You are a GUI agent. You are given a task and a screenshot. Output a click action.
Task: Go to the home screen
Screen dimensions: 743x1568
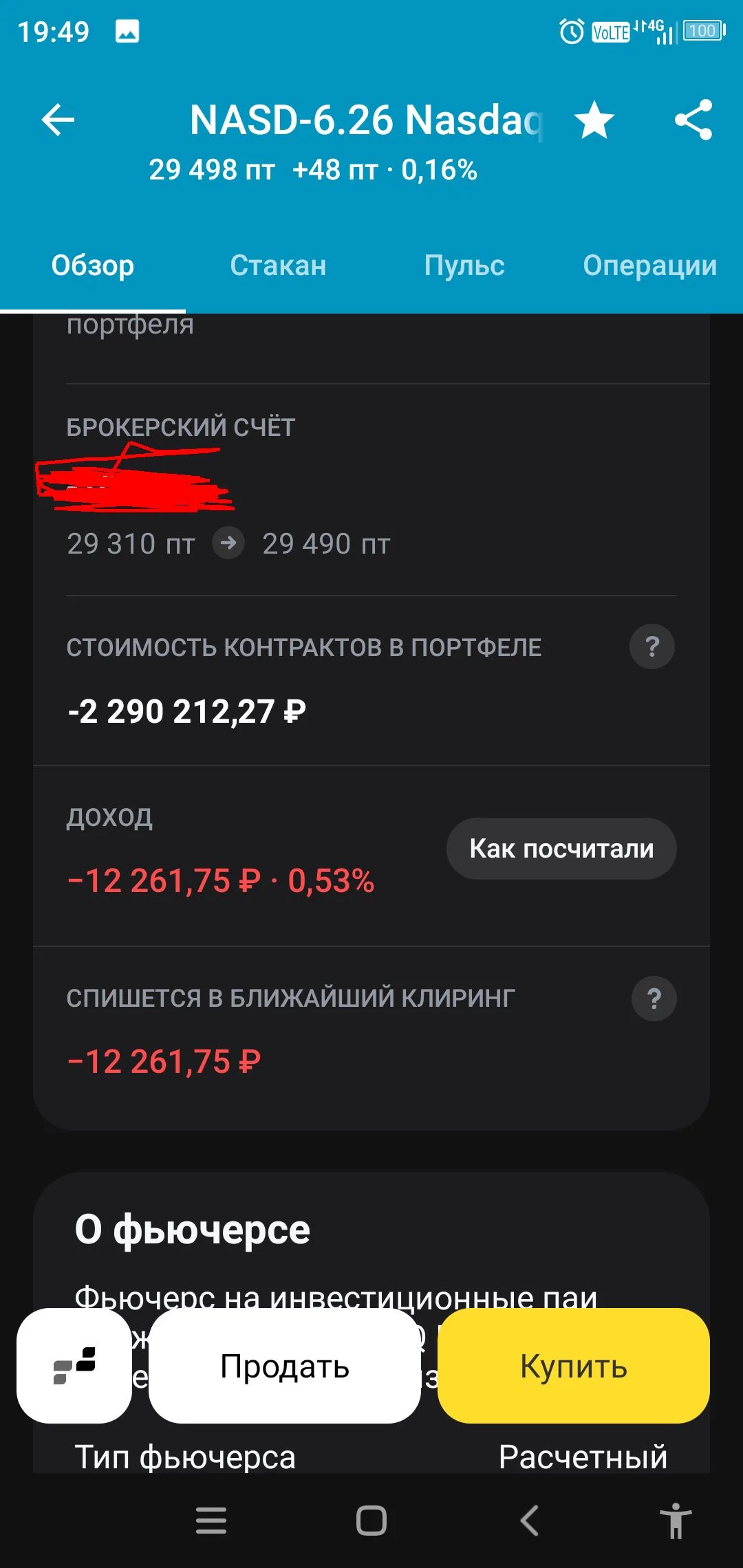point(371,1521)
